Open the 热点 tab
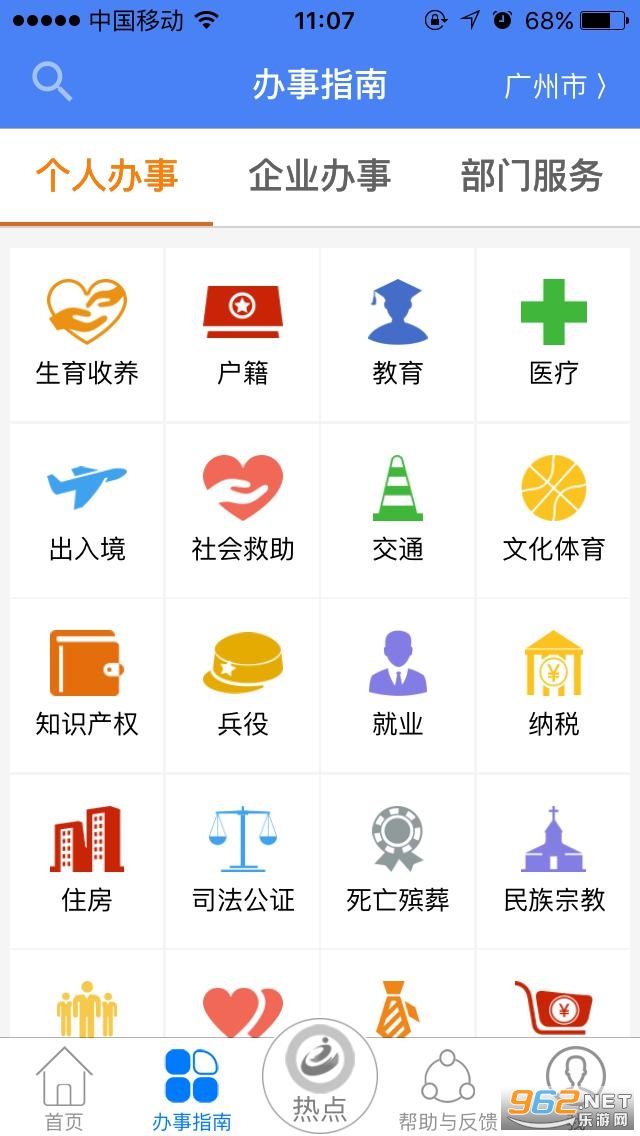The width and height of the screenshot is (640, 1136). pyautogui.click(x=320, y=1080)
